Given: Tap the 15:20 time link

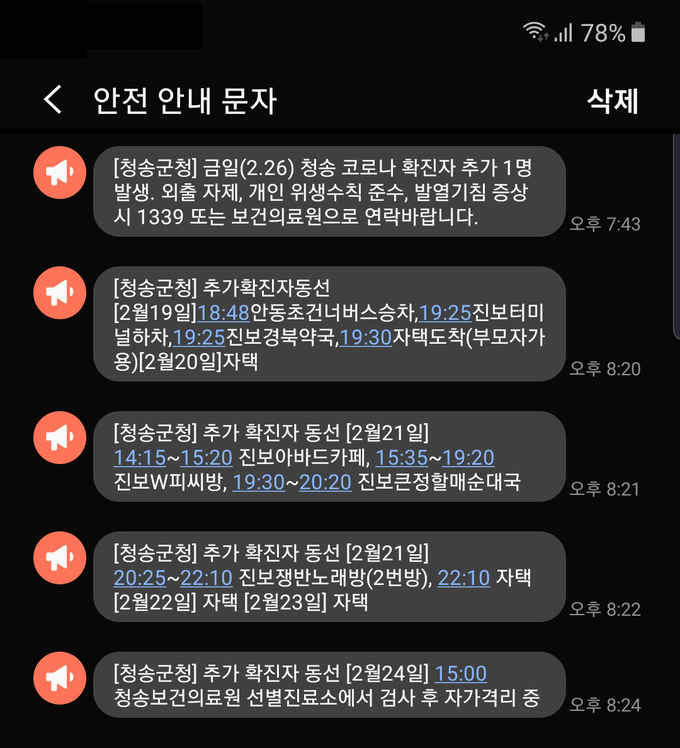Looking at the screenshot, I should pyautogui.click(x=206, y=459).
